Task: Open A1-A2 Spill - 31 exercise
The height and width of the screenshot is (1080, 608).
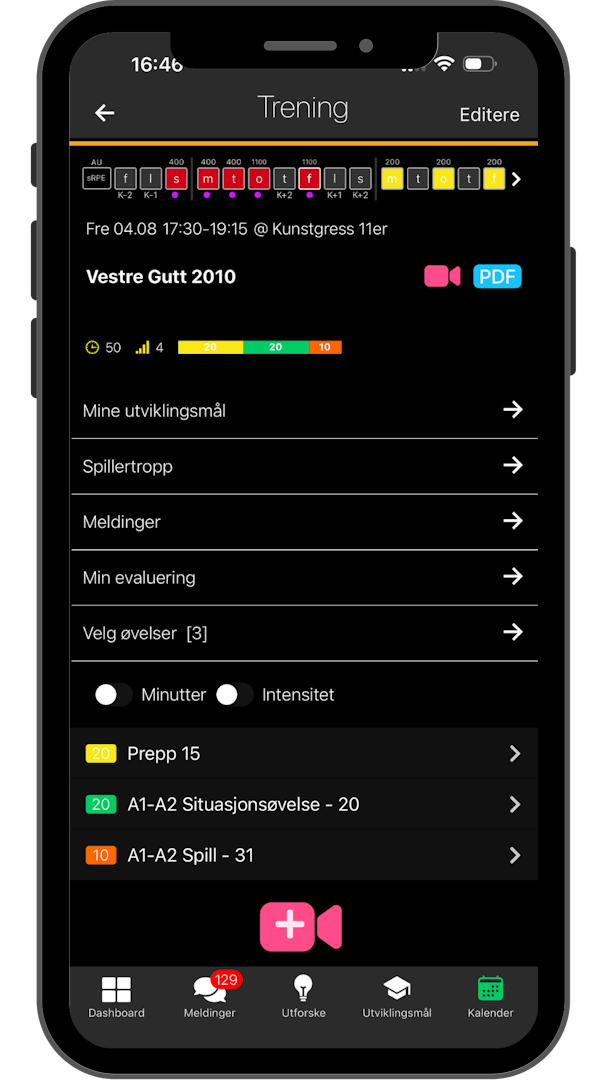Action: click(303, 855)
